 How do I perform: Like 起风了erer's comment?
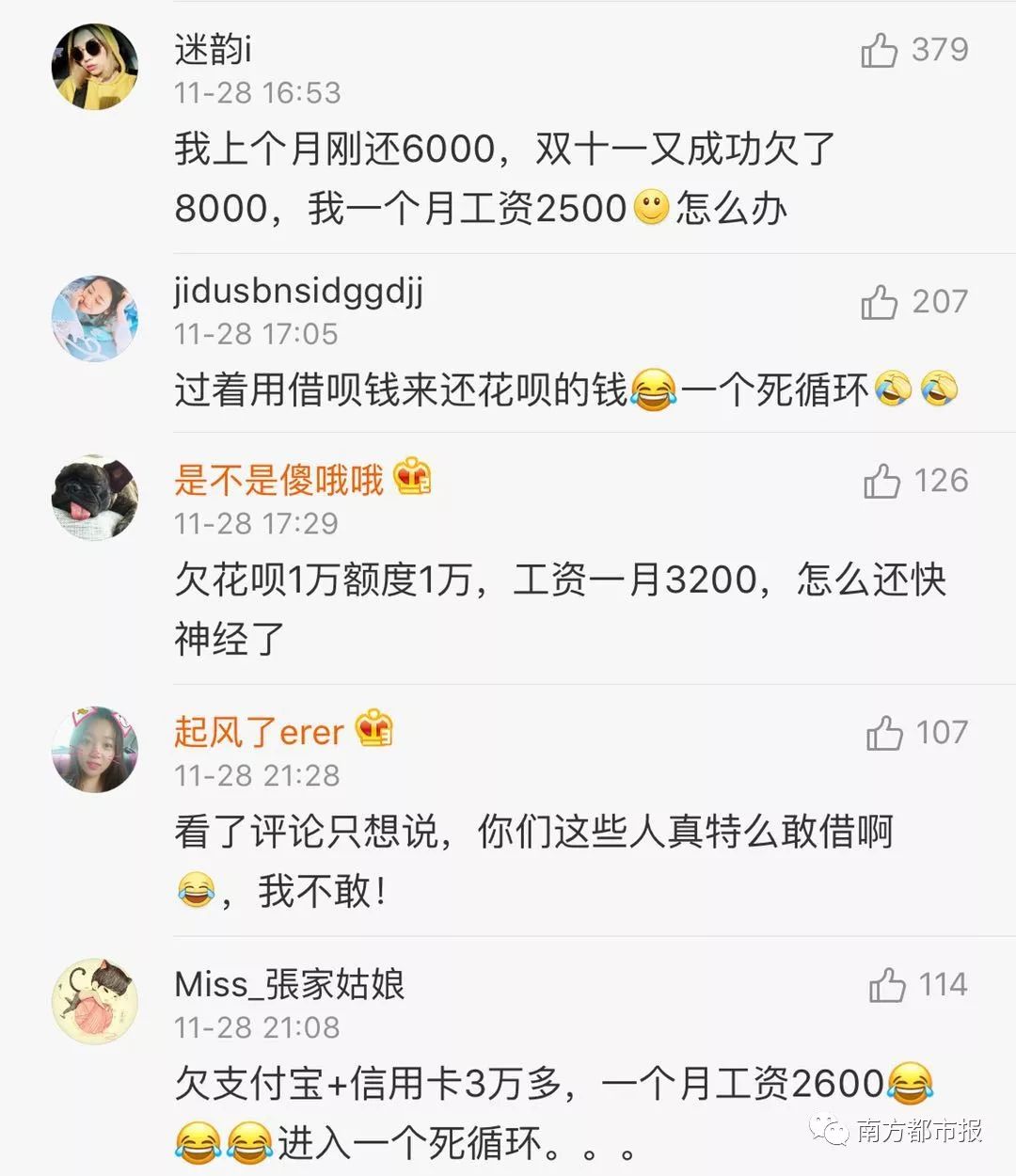884,732
